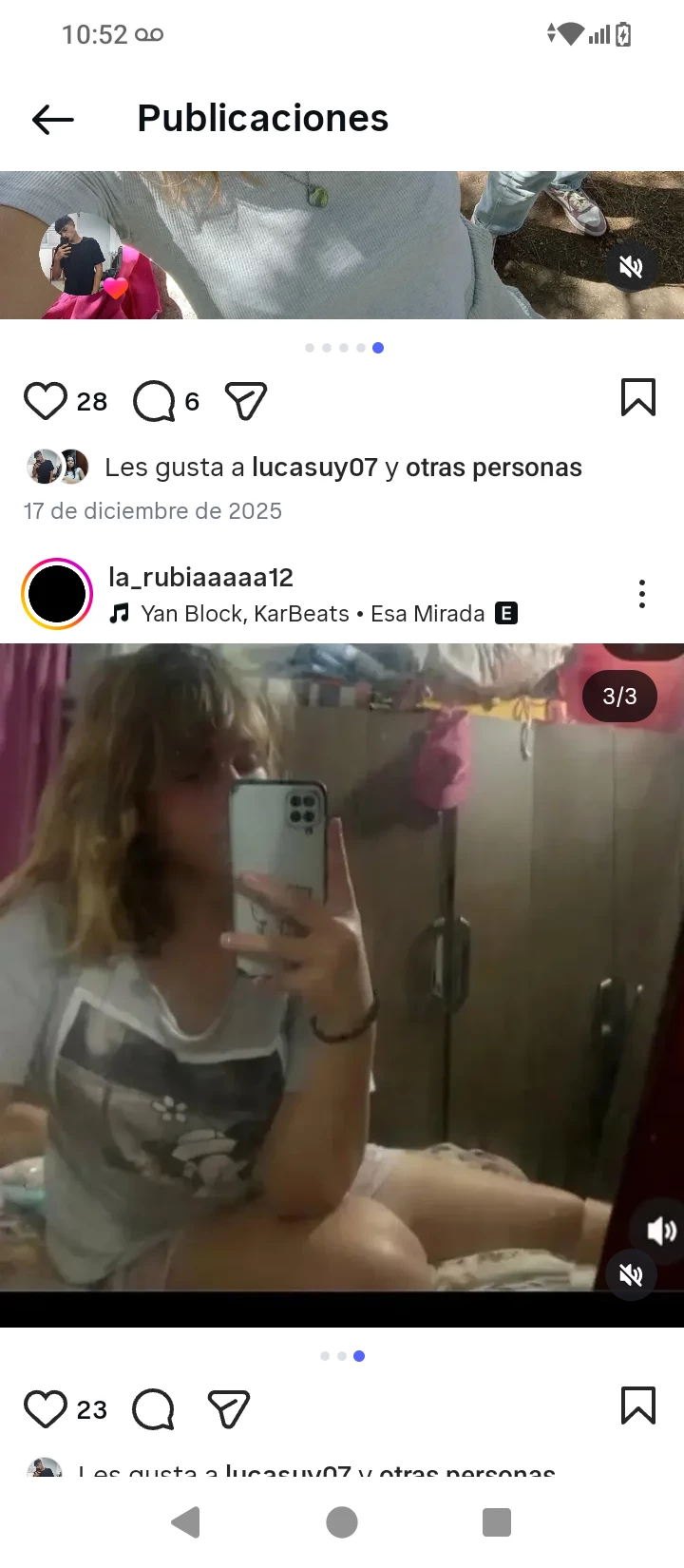
Task: Open the overflow menu on la_rubiaaaaa12's post
Action: pyautogui.click(x=642, y=594)
